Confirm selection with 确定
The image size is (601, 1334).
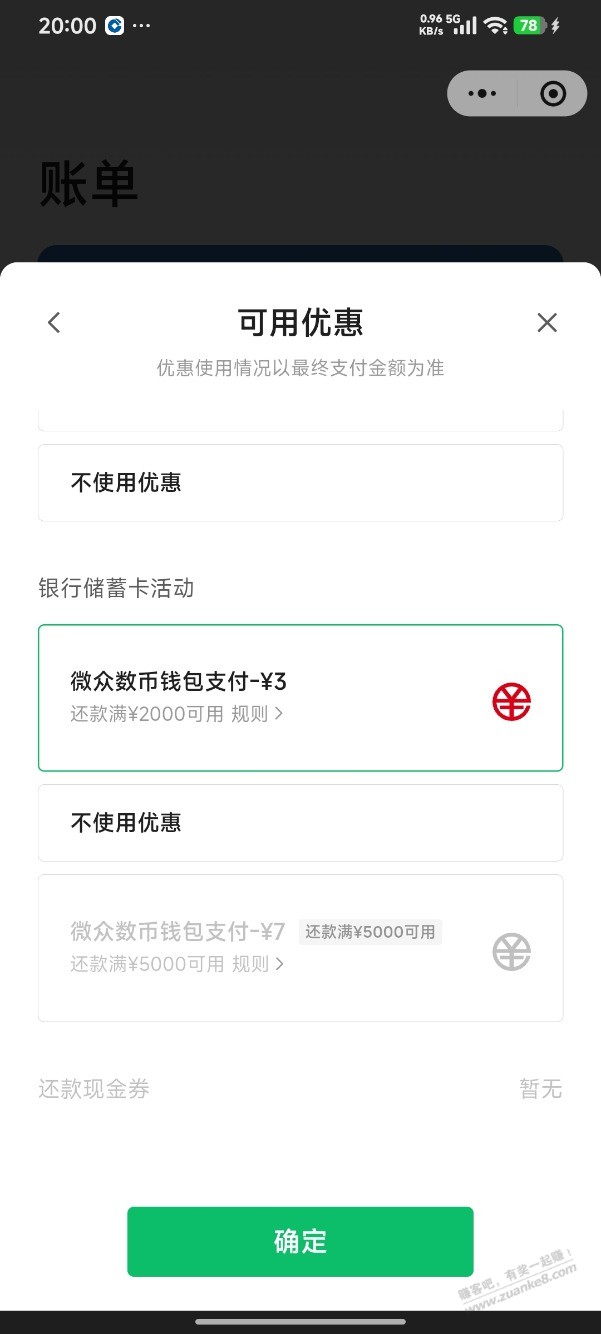tap(300, 1241)
